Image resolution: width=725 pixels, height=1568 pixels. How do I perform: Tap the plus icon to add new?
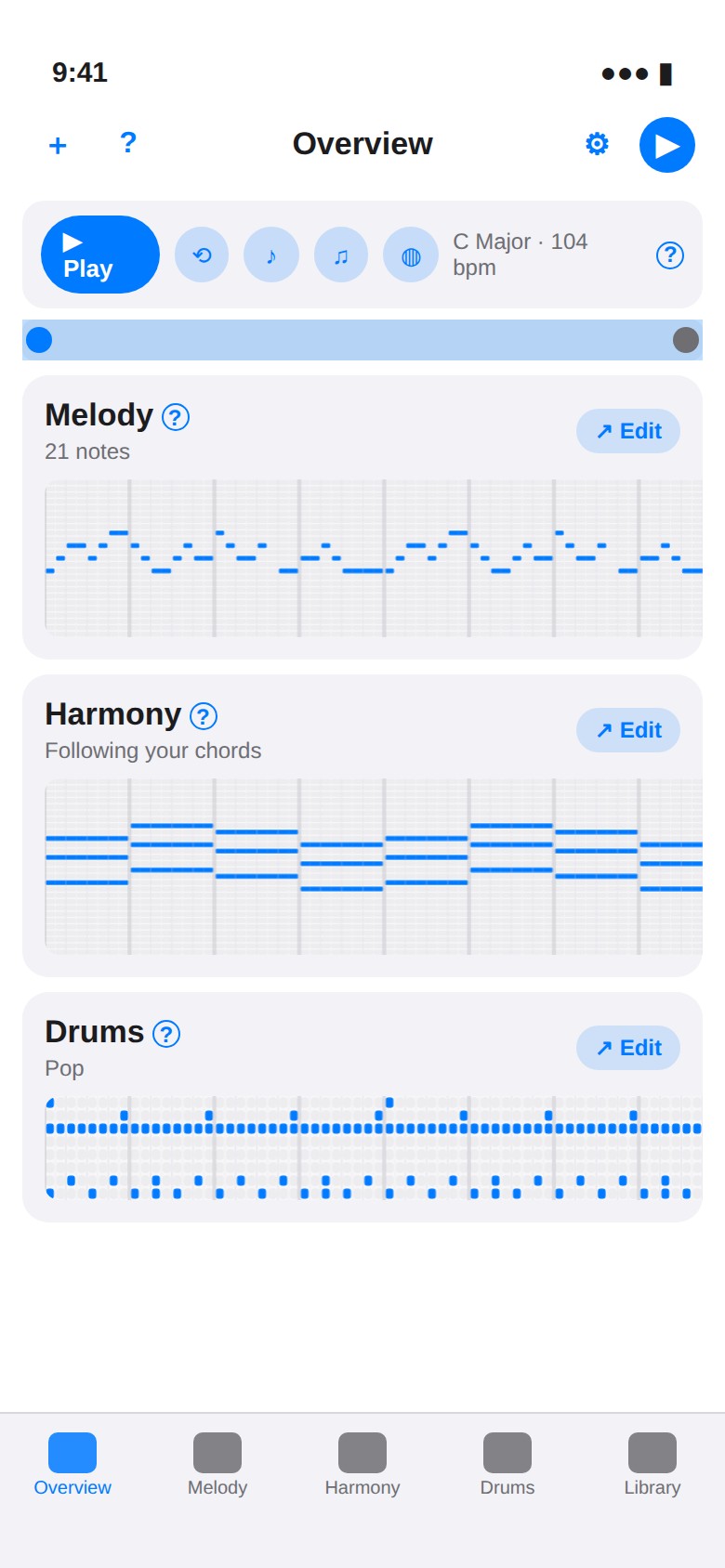(58, 145)
